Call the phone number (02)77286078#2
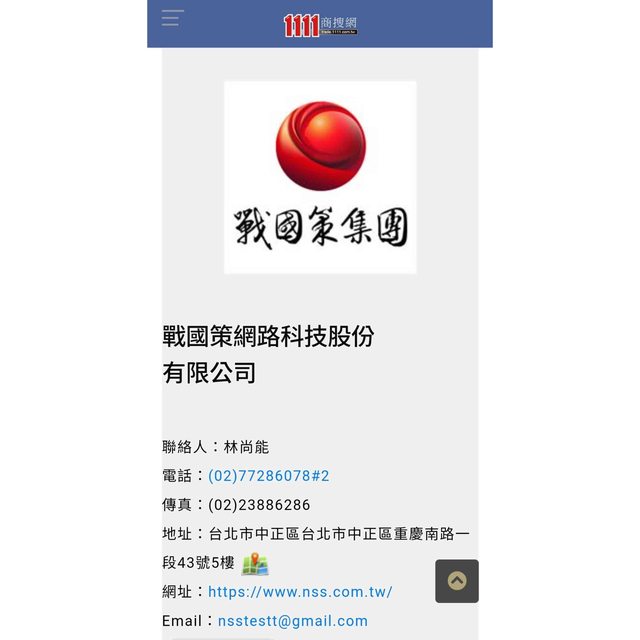The image size is (640, 640). pyautogui.click(x=268, y=476)
